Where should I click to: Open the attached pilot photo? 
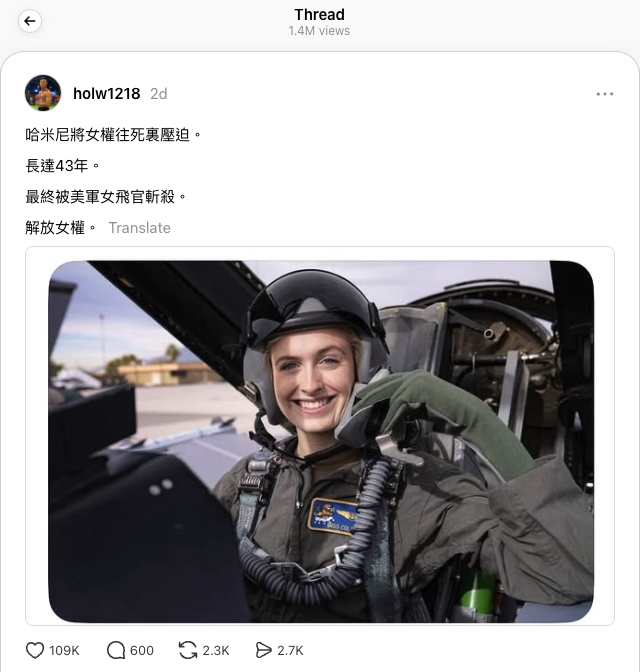click(320, 441)
